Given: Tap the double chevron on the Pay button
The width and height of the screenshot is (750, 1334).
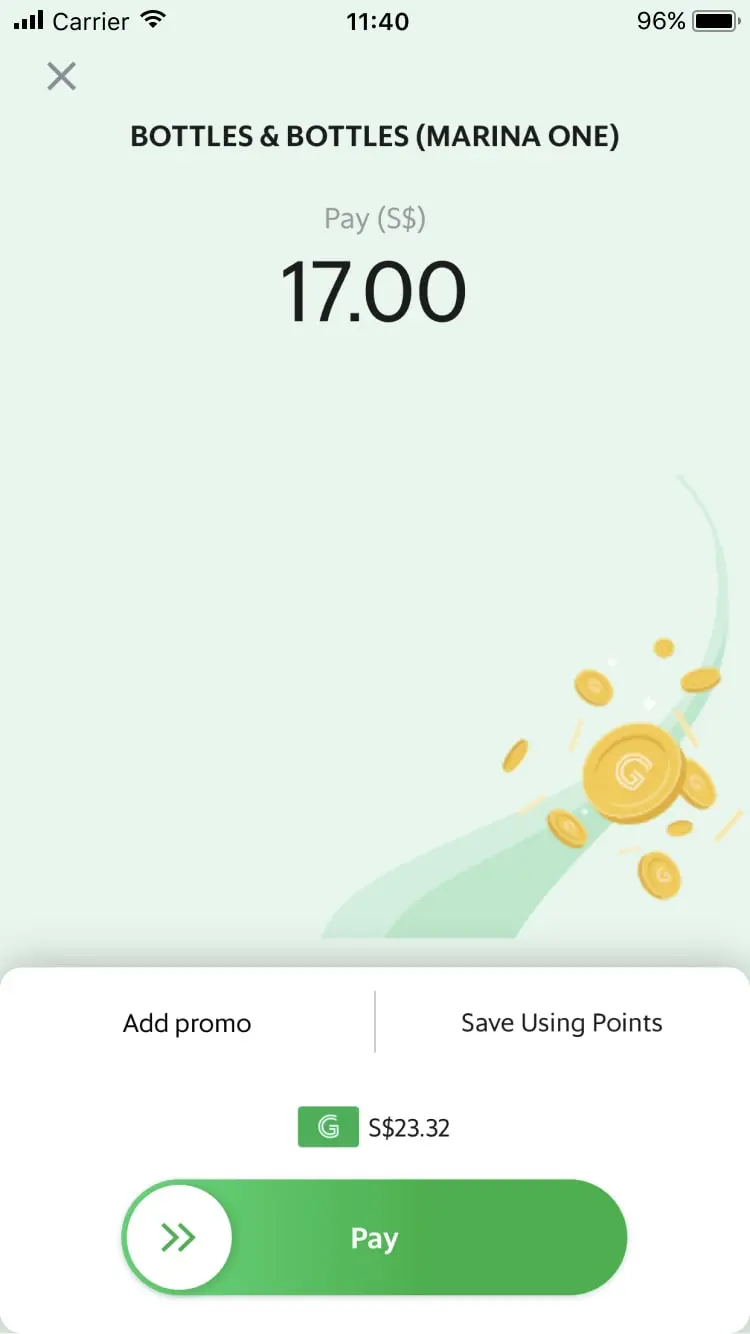Looking at the screenshot, I should [177, 1237].
